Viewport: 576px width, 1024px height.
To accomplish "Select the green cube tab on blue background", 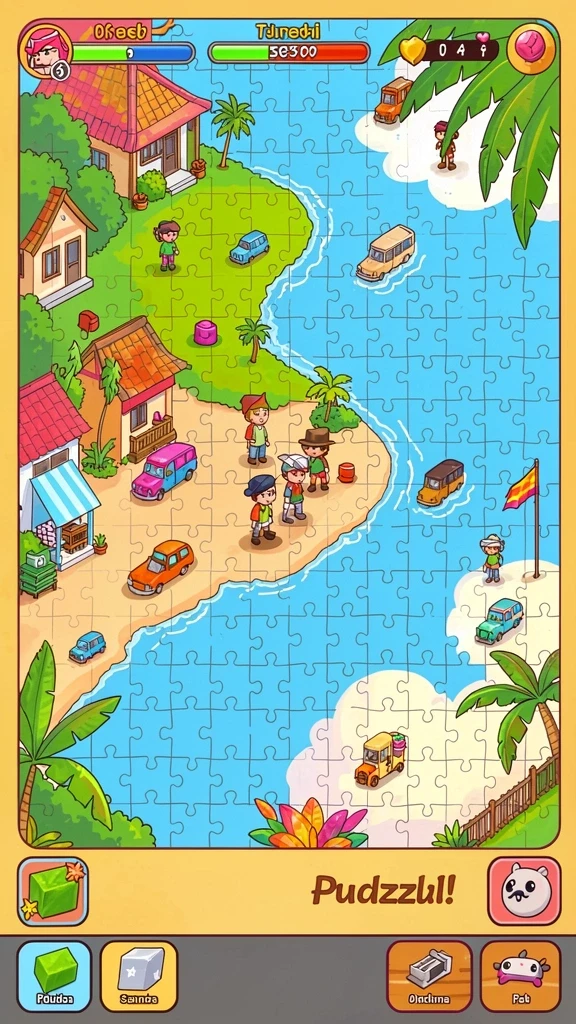I will [x=54, y=975].
